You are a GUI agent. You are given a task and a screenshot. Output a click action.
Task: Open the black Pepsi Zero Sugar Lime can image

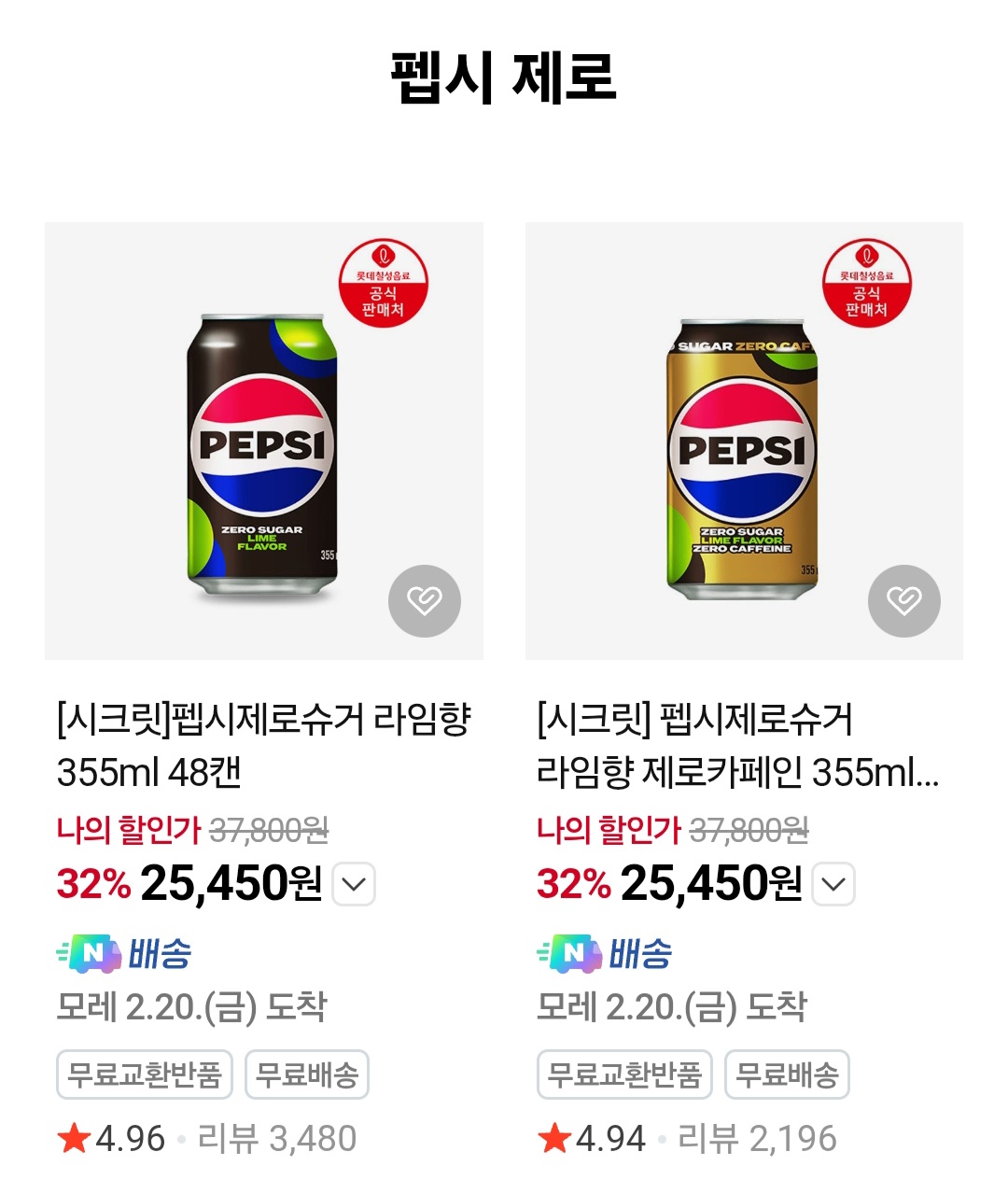[x=264, y=441]
